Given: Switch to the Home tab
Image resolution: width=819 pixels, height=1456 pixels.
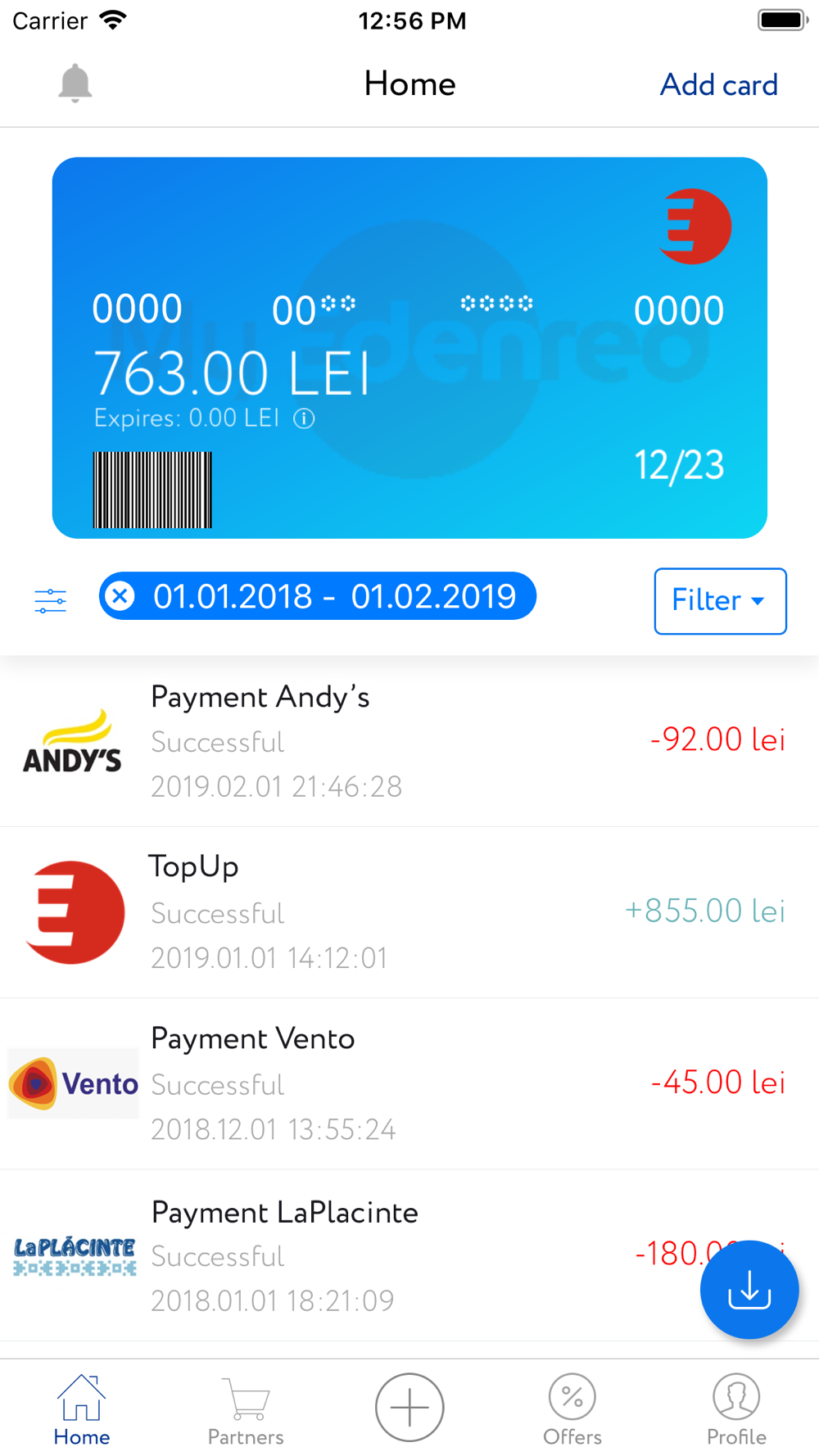Looking at the screenshot, I should pos(81,1409).
